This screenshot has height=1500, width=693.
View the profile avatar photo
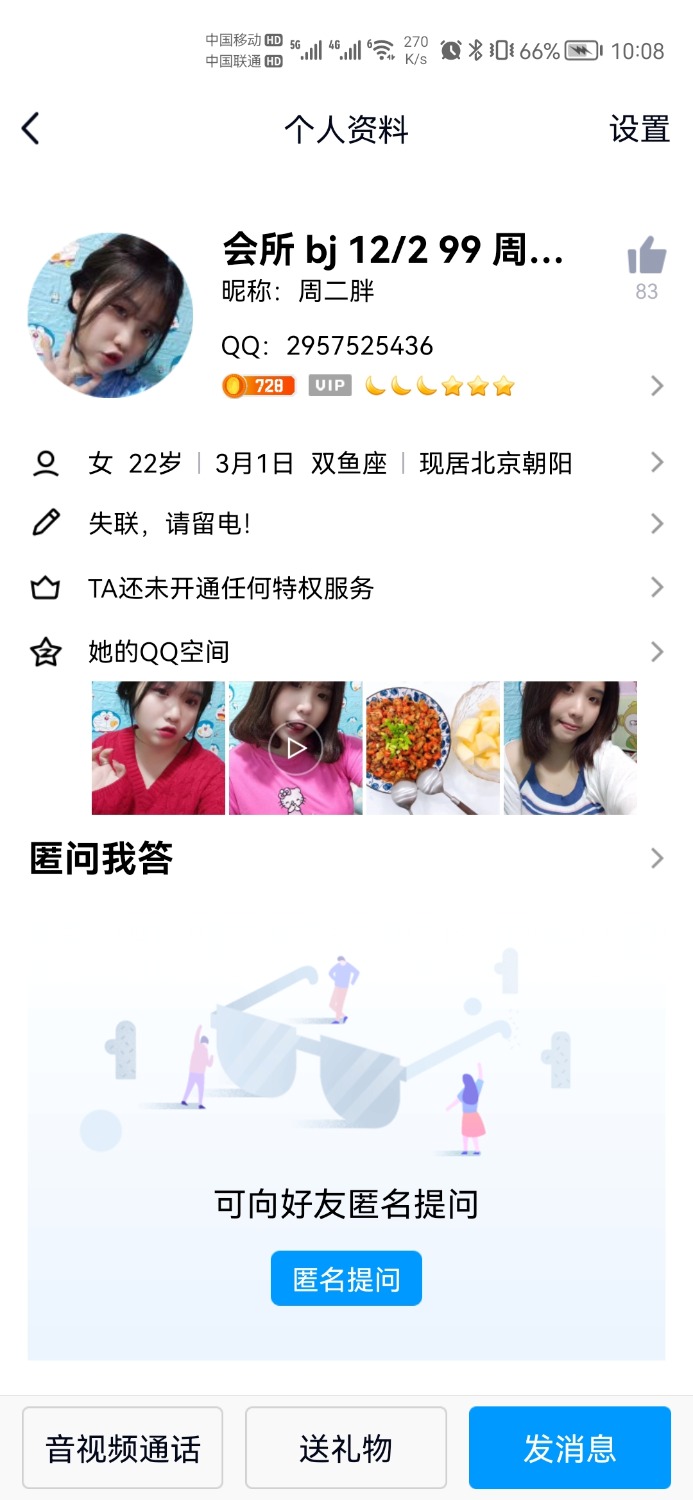coord(110,315)
